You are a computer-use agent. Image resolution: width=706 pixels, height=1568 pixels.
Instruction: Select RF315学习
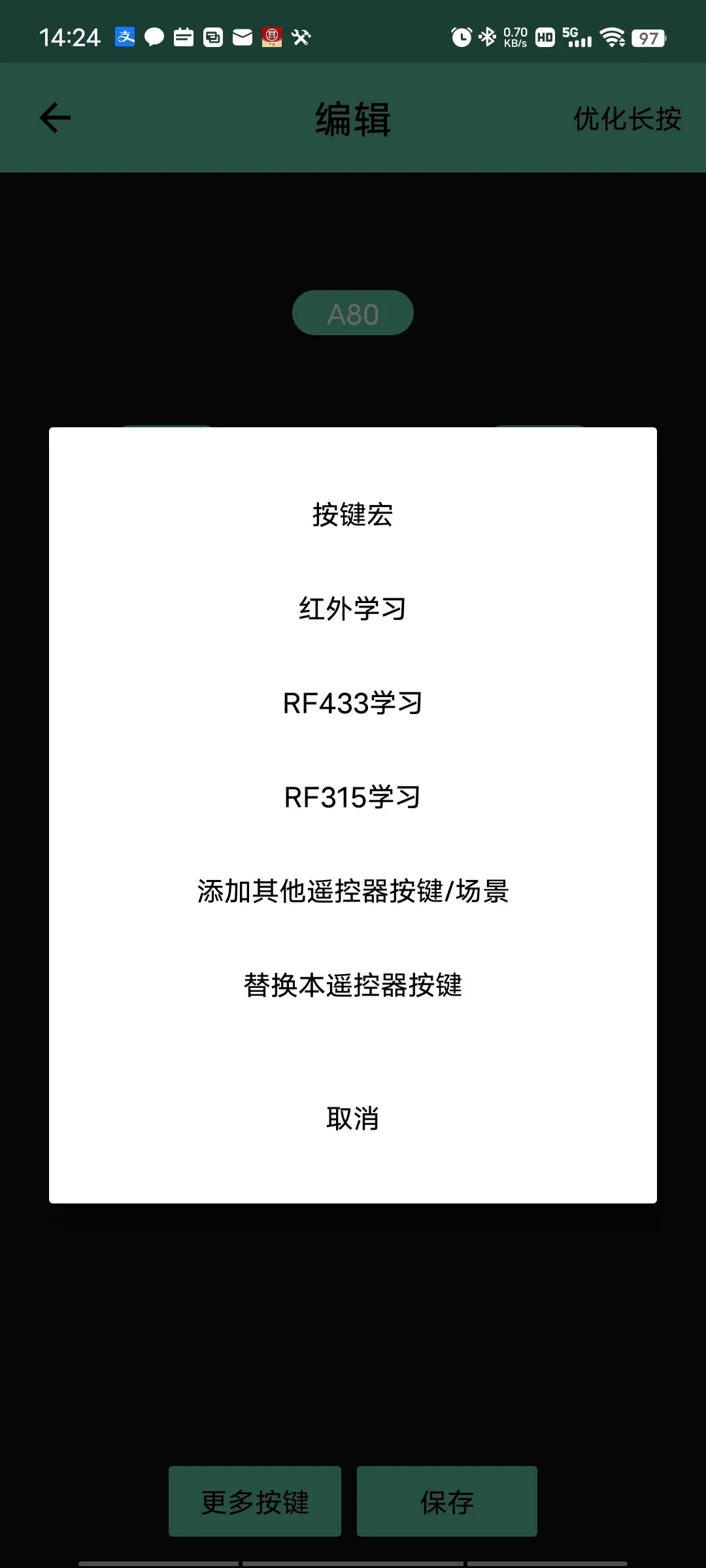pyautogui.click(x=353, y=797)
